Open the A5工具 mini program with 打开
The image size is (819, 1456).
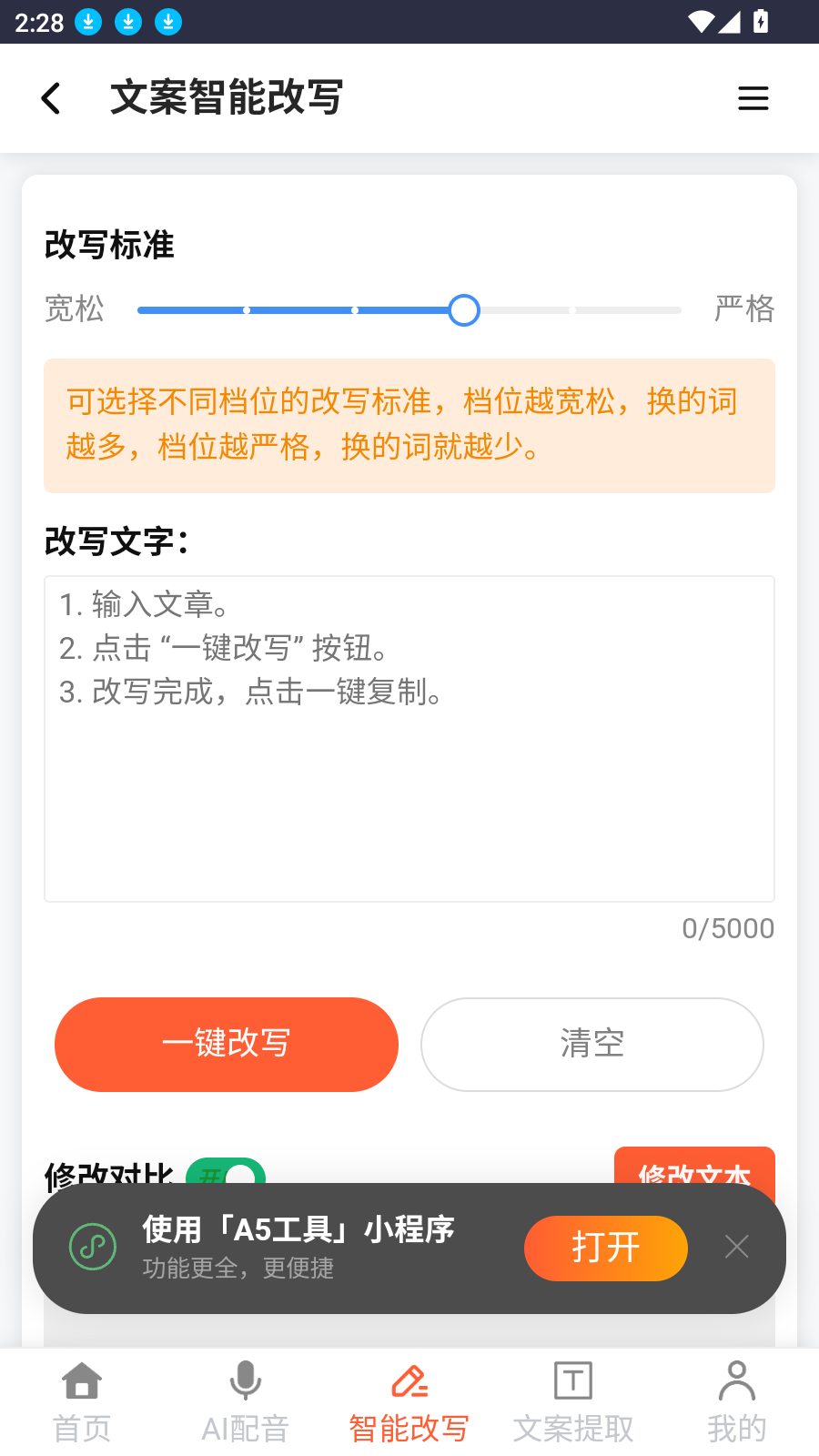pyautogui.click(x=605, y=1248)
